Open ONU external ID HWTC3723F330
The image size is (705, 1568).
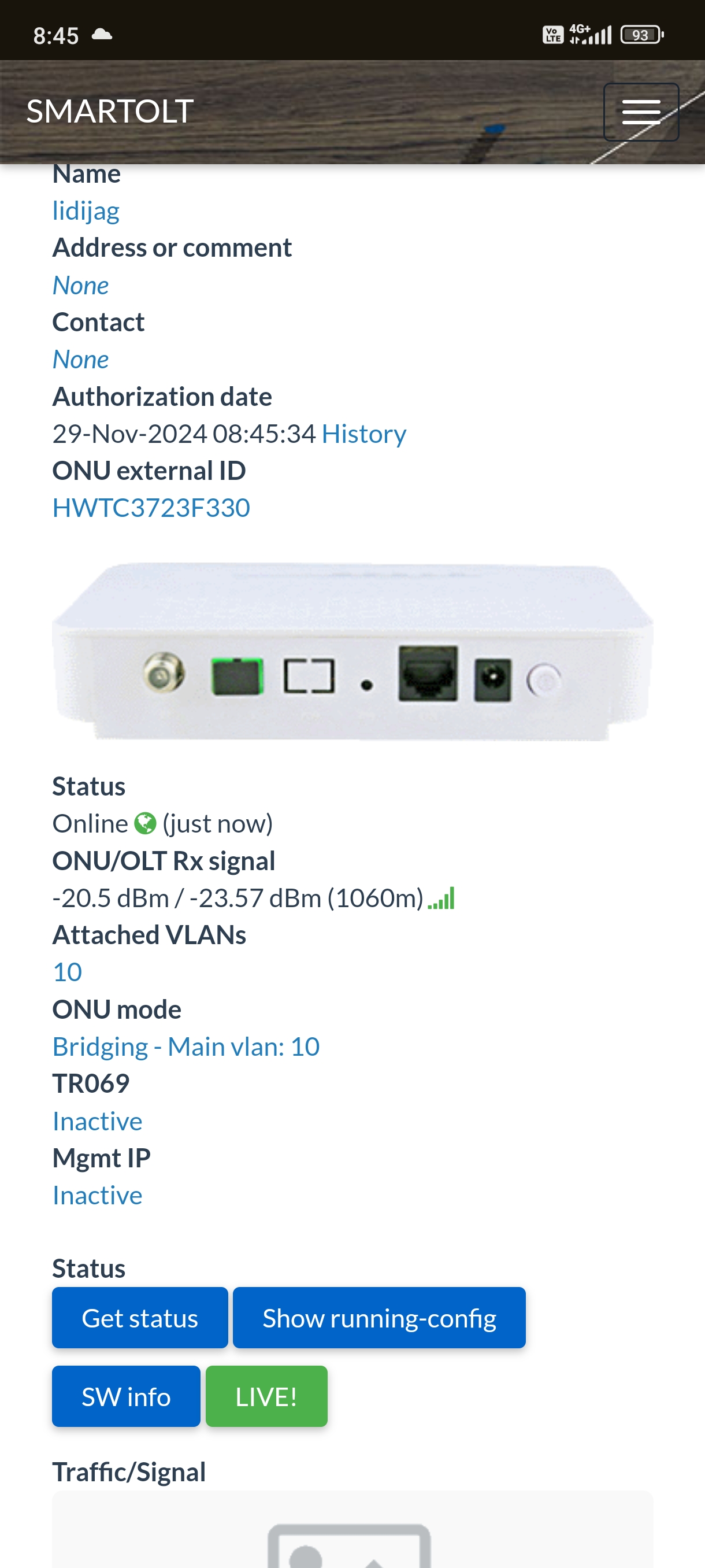151,508
